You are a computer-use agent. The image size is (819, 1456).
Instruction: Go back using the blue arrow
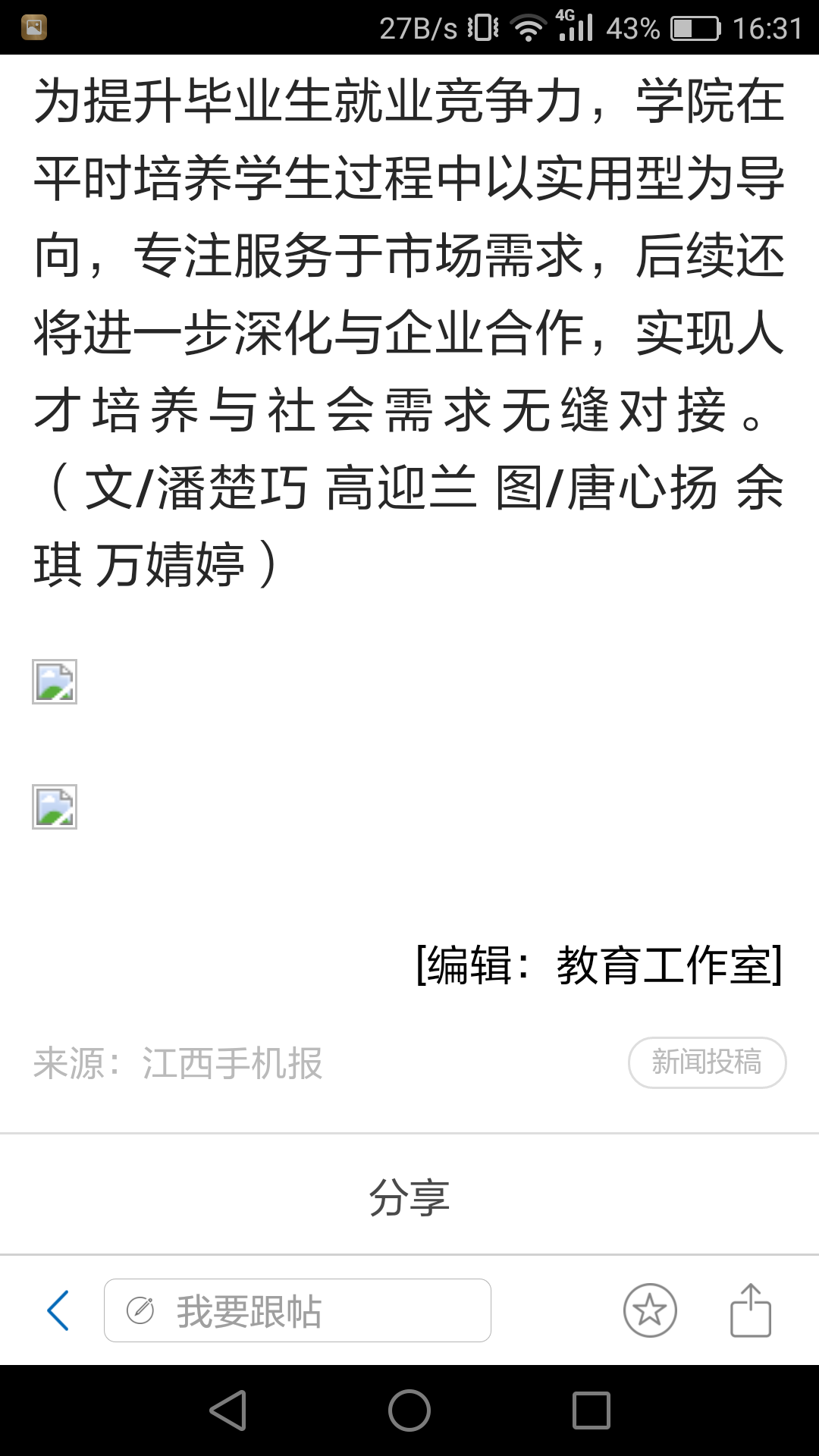pyautogui.click(x=58, y=1310)
